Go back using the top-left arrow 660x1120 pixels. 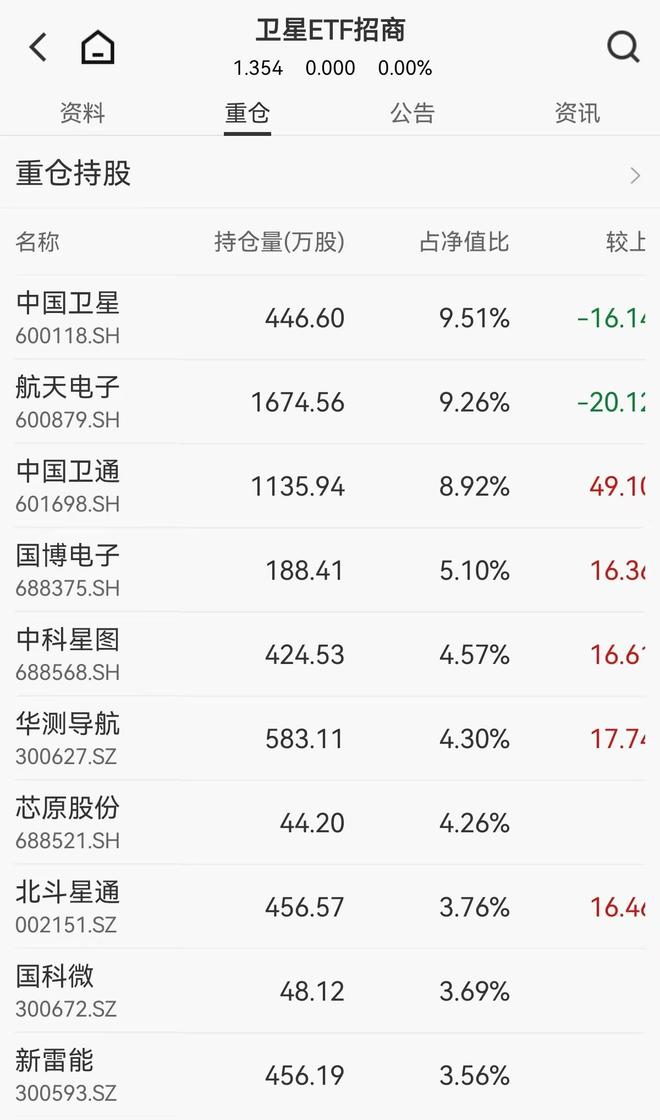tap(38, 48)
